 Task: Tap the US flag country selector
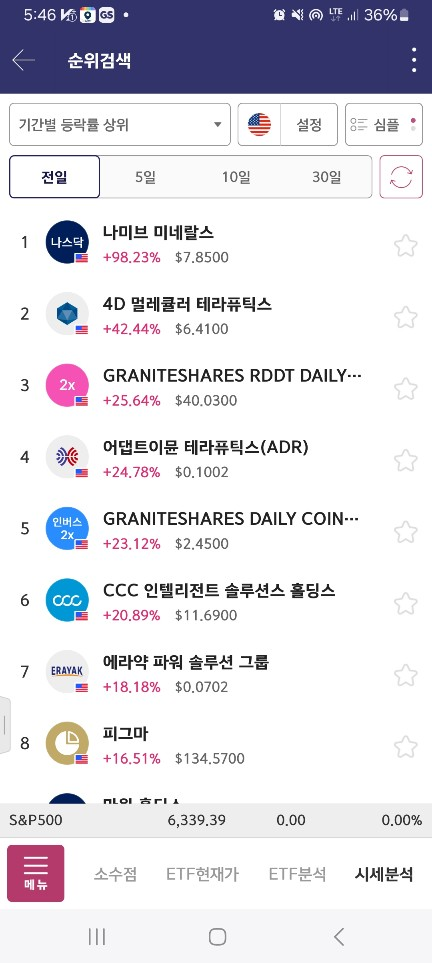(259, 125)
